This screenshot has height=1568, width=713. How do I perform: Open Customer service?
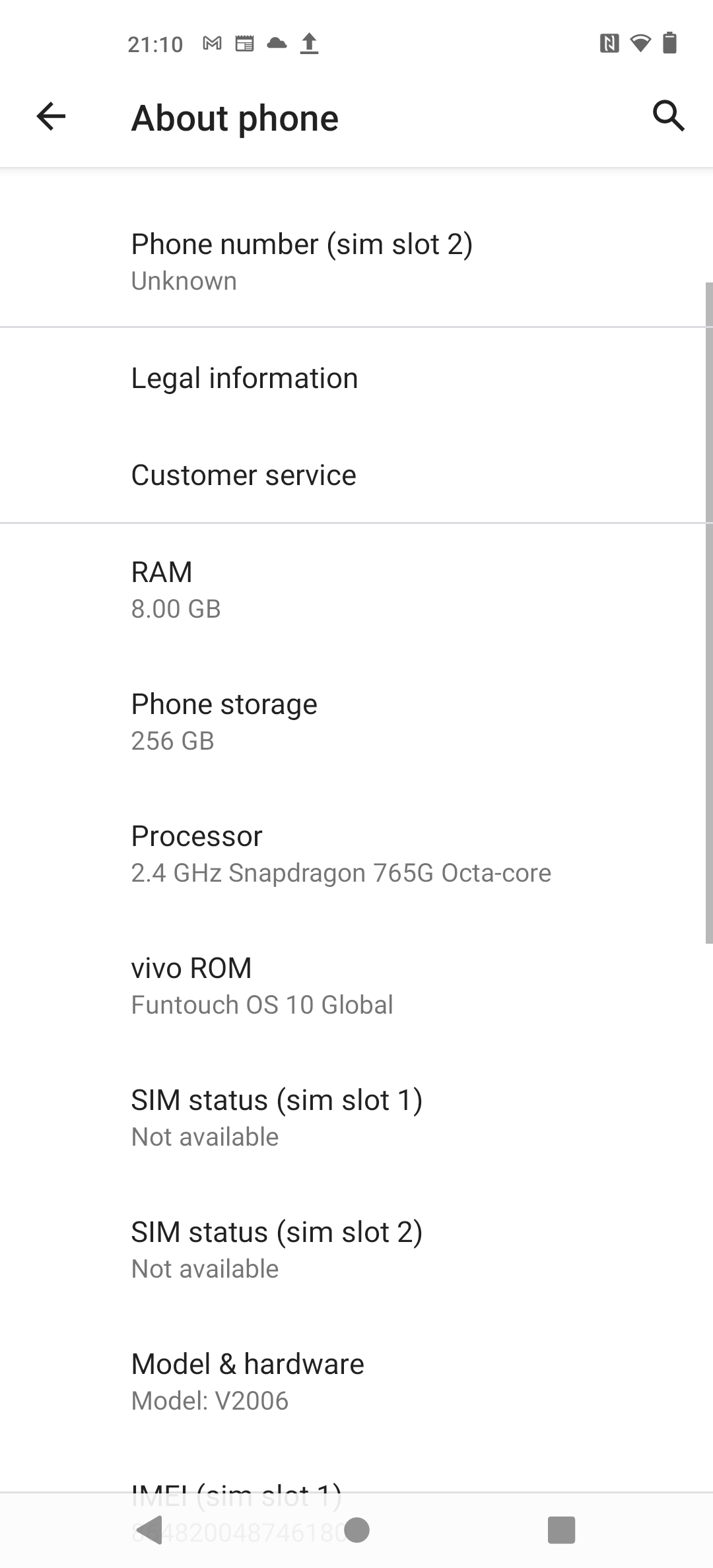[356, 475]
